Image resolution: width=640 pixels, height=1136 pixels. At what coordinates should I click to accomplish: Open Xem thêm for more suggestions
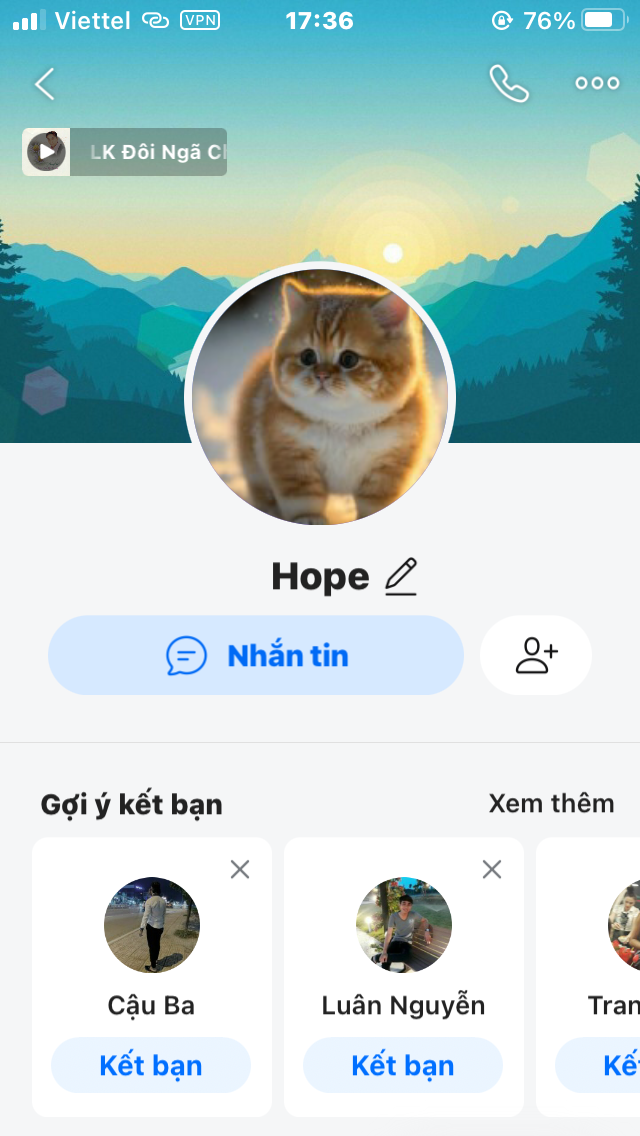(551, 803)
